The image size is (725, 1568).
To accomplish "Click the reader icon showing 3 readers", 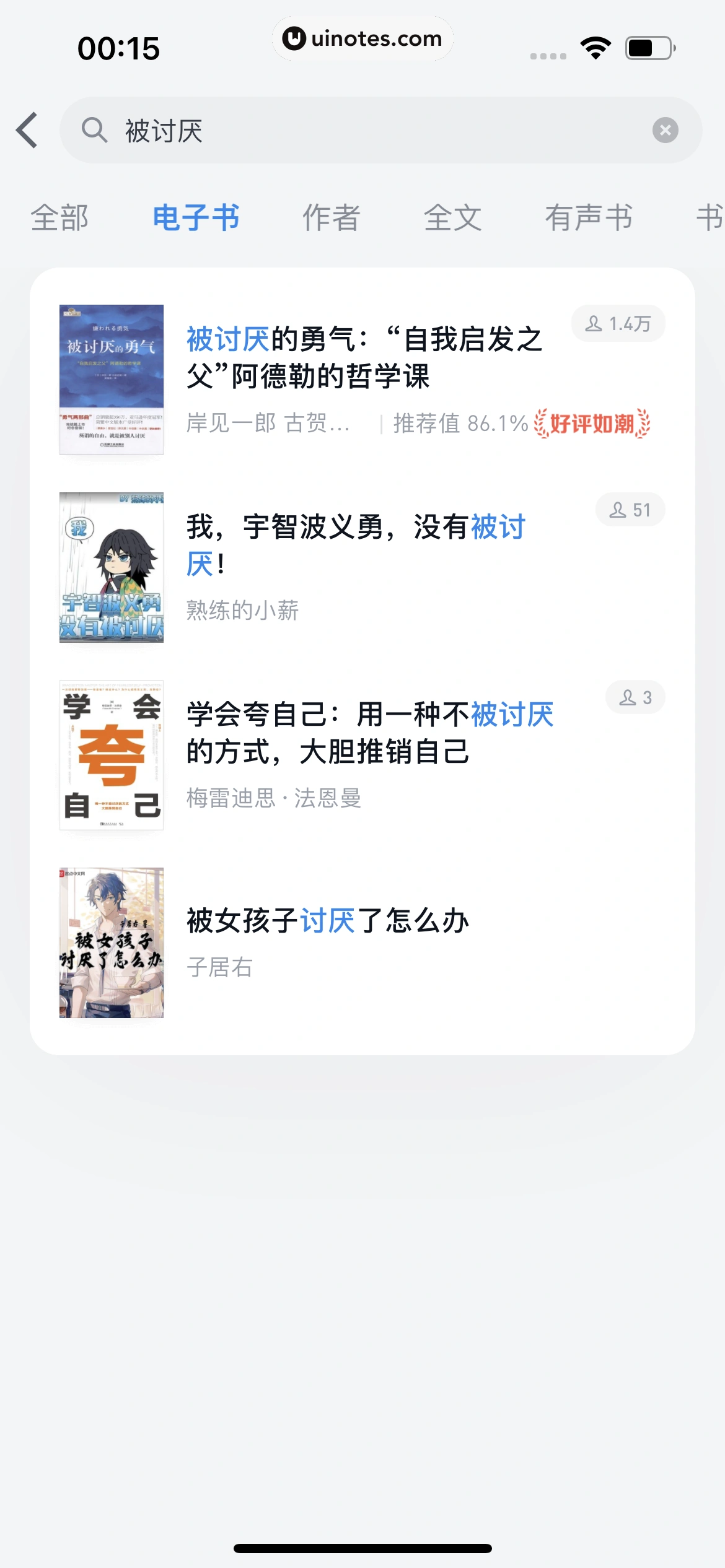I will (x=635, y=697).
